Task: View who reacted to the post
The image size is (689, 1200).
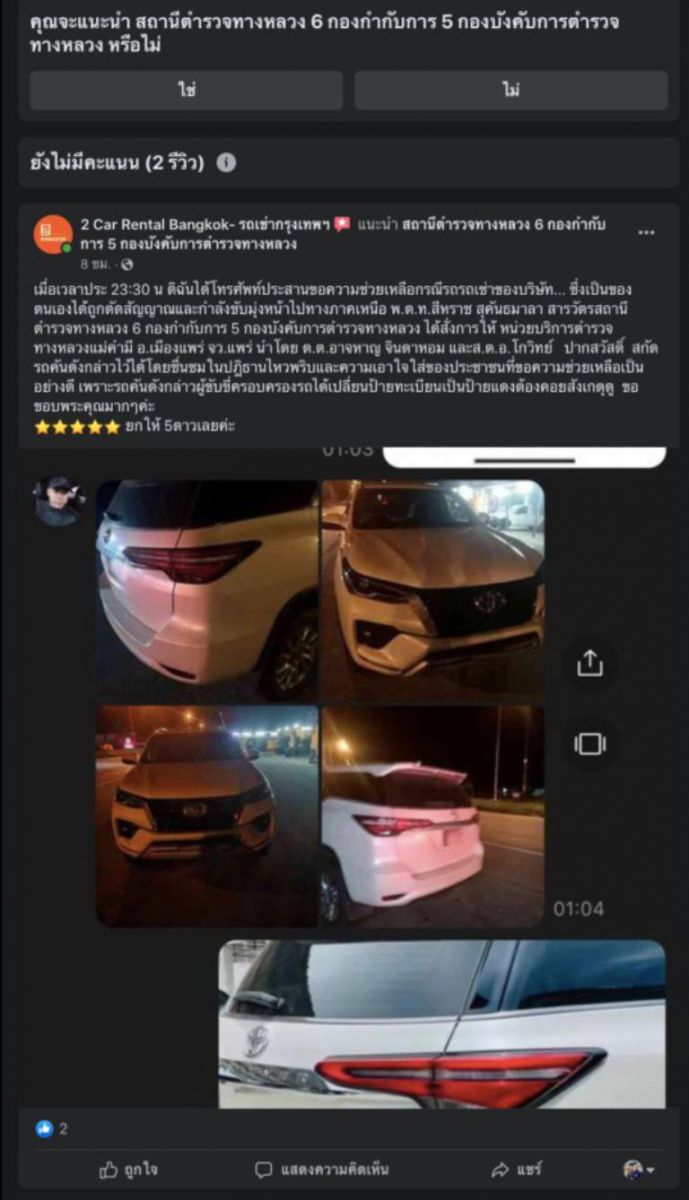Action: 52,1128
